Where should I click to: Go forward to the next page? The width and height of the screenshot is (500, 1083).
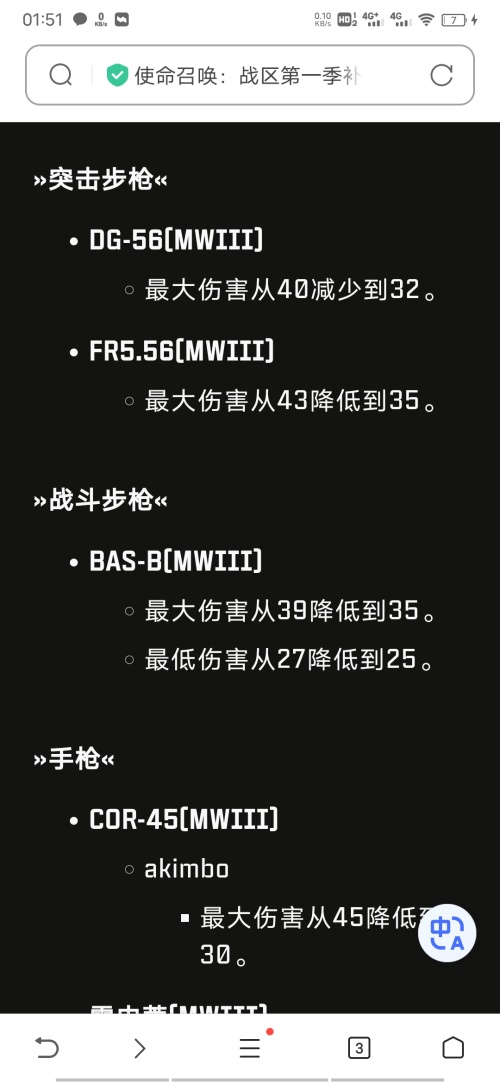click(x=140, y=1048)
